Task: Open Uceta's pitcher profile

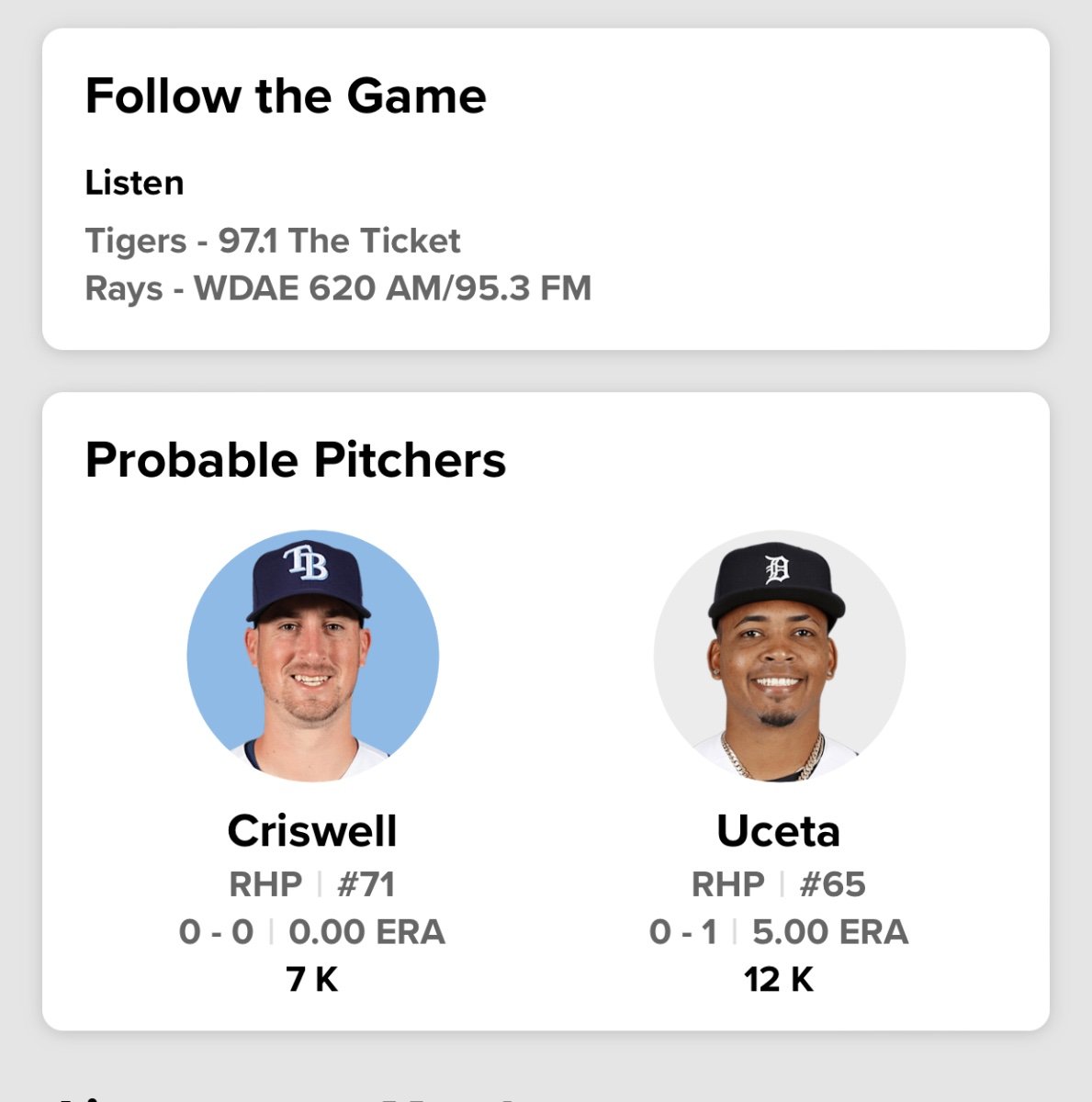Action: [778, 656]
